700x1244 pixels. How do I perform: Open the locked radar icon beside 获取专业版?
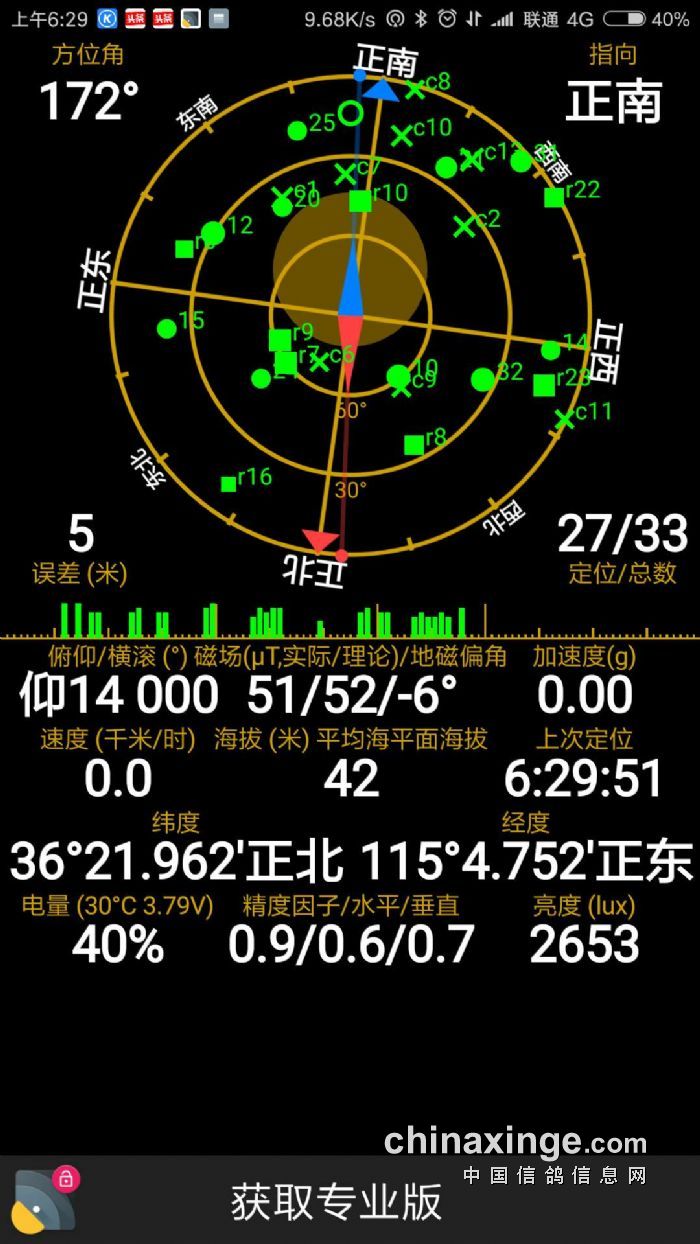45,1200
